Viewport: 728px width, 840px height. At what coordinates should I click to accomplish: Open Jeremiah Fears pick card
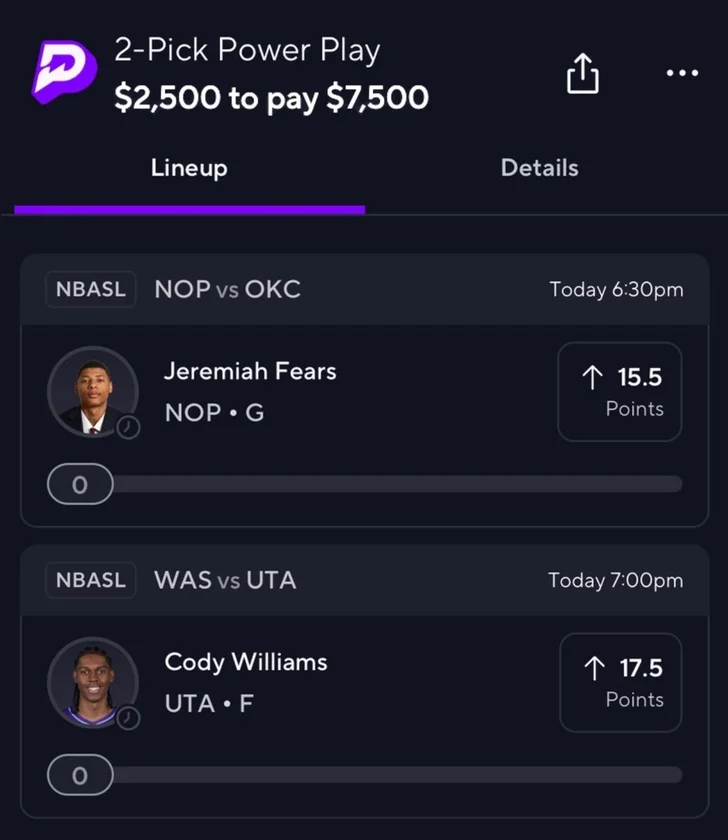click(x=250, y=391)
